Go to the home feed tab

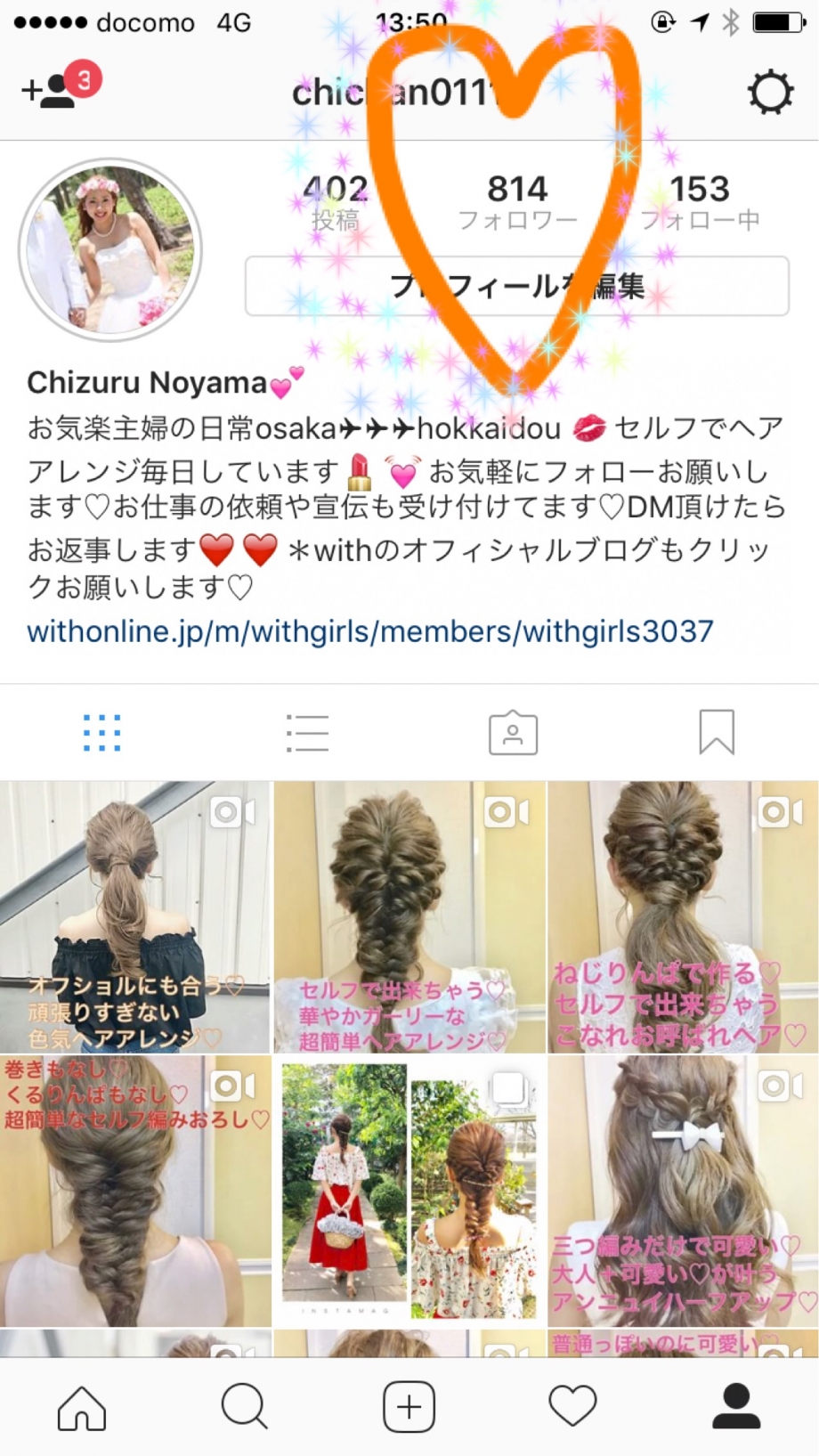pos(82,1407)
